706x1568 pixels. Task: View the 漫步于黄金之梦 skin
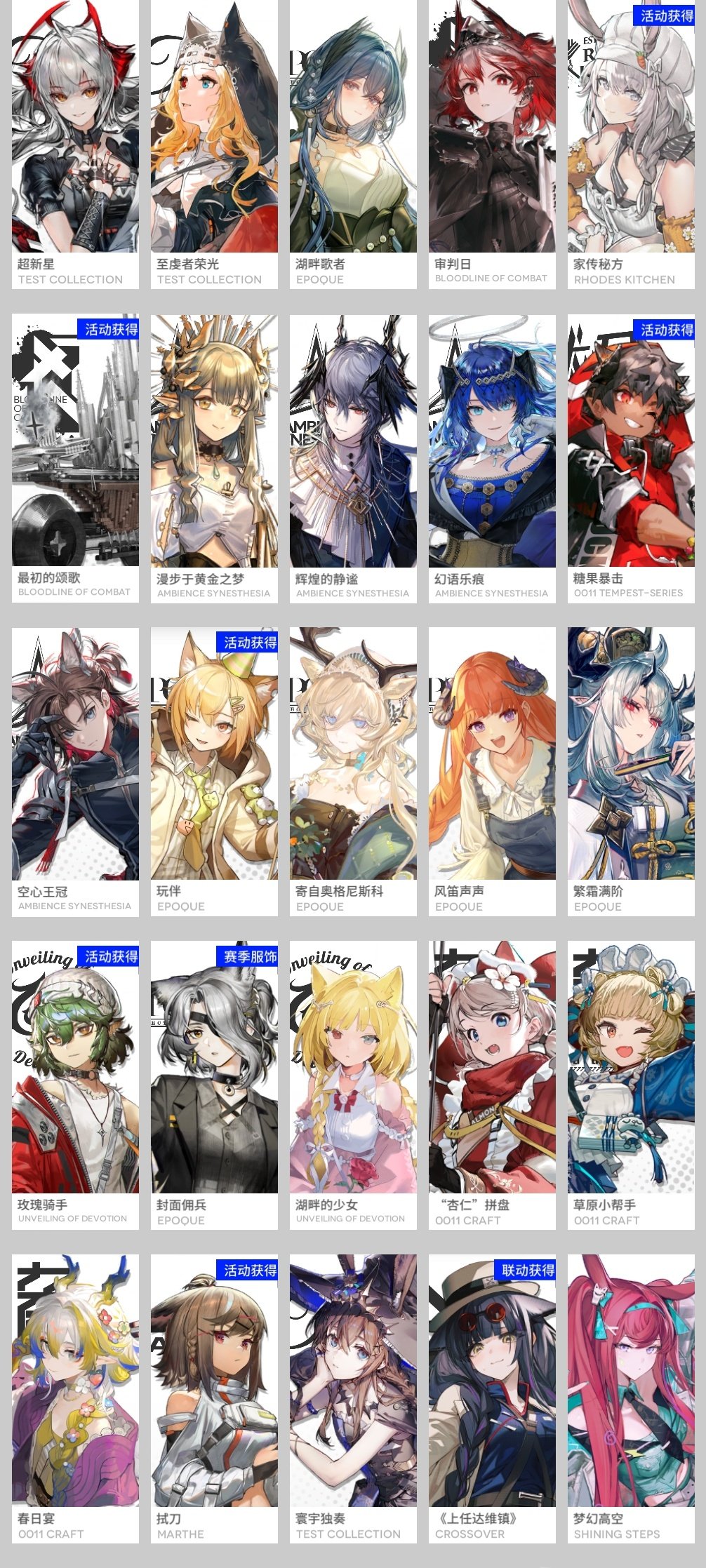(x=214, y=456)
